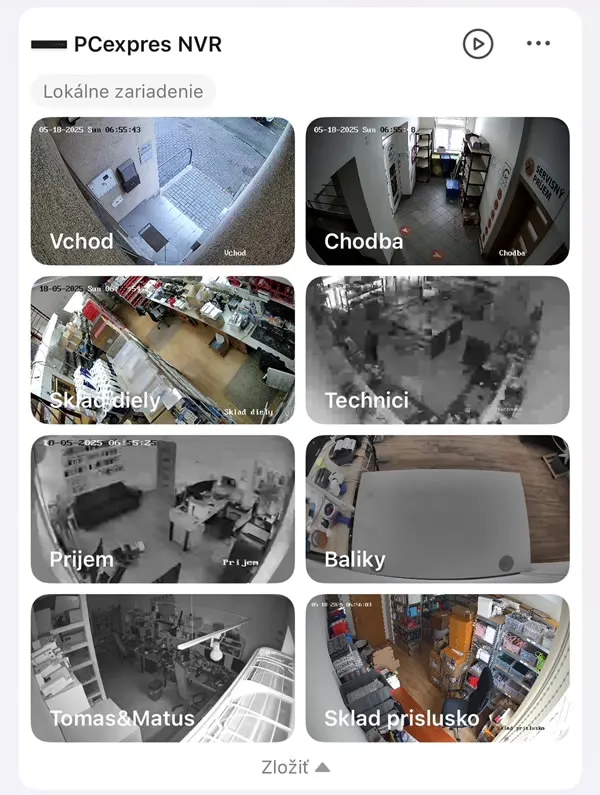This screenshot has height=795, width=600.
Task: Open the Vchod camera feed
Action: click(x=163, y=191)
